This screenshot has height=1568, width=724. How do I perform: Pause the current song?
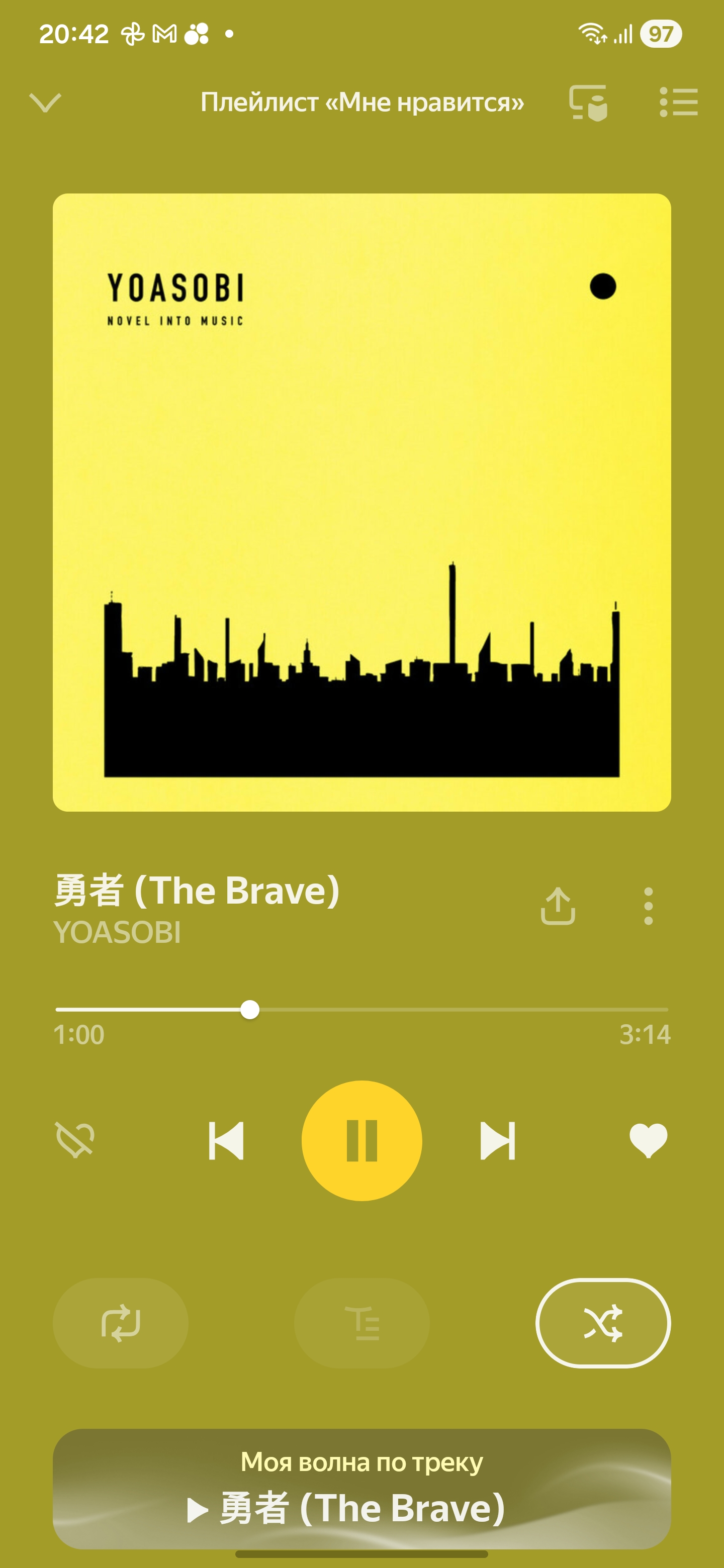361,1140
